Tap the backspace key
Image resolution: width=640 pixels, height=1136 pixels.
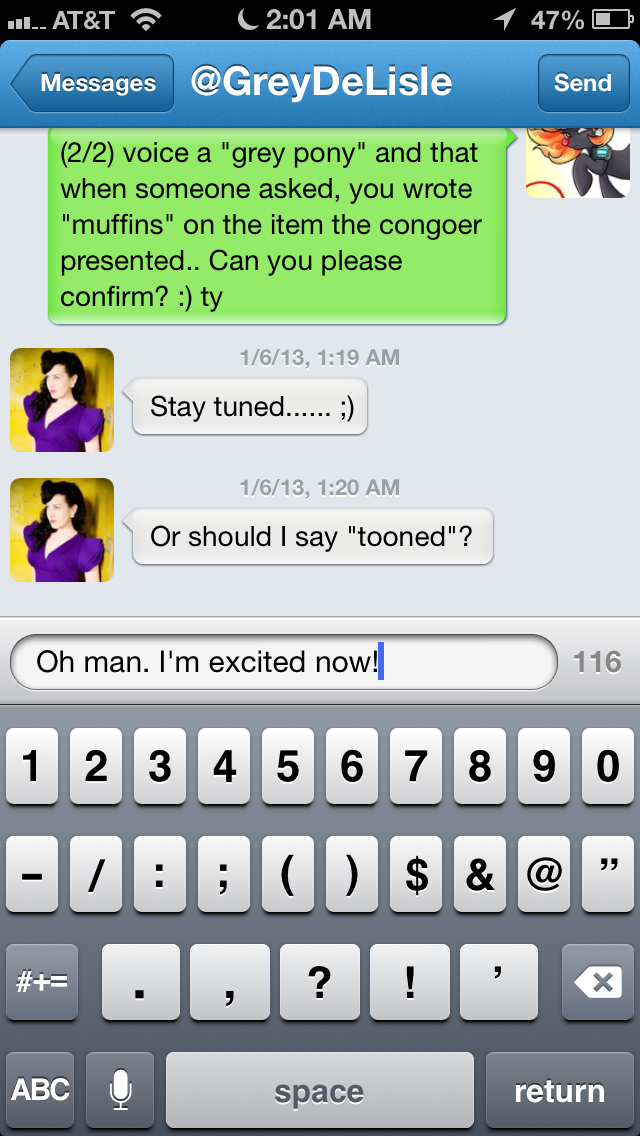tap(602, 982)
